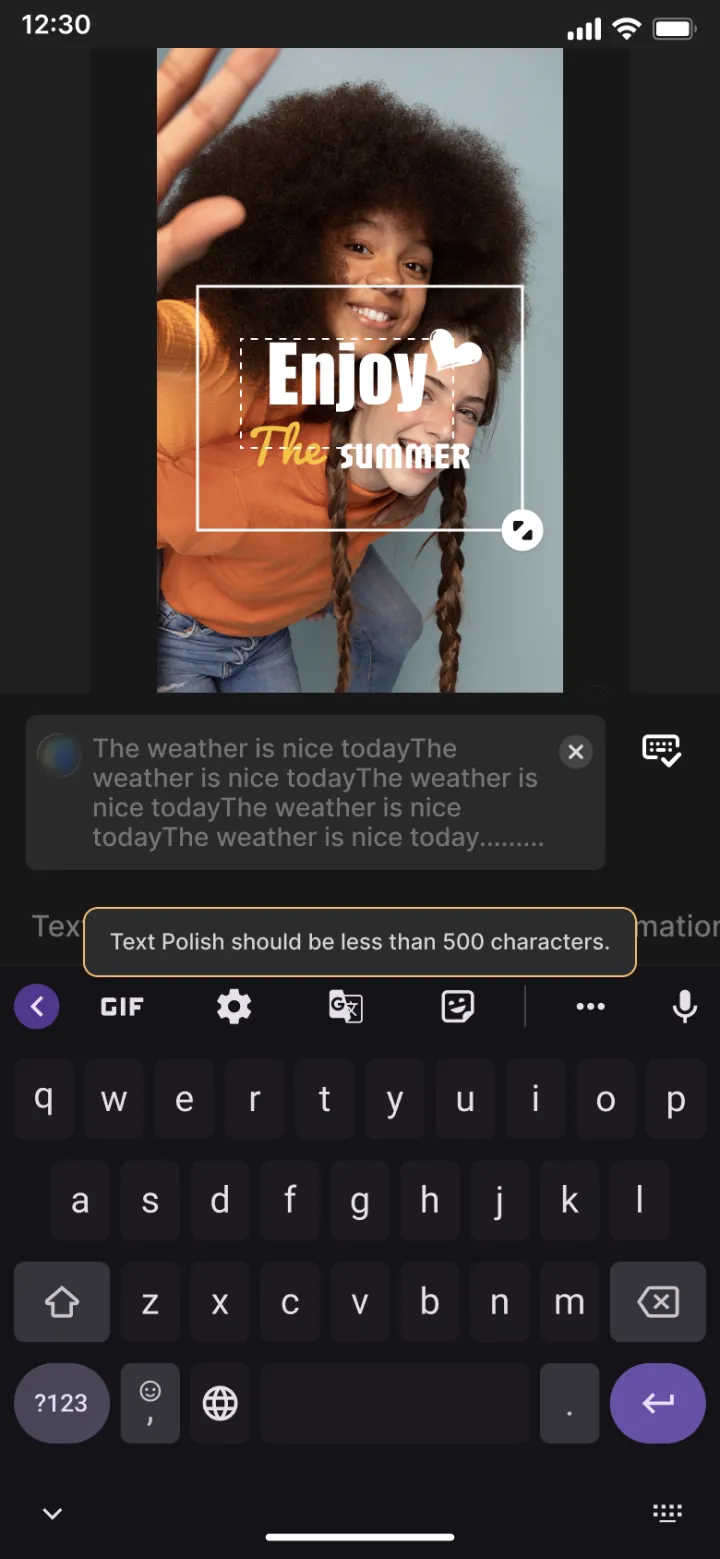Open the keyboard translate tool
Screen dimensions: 720x1559
[346, 1007]
